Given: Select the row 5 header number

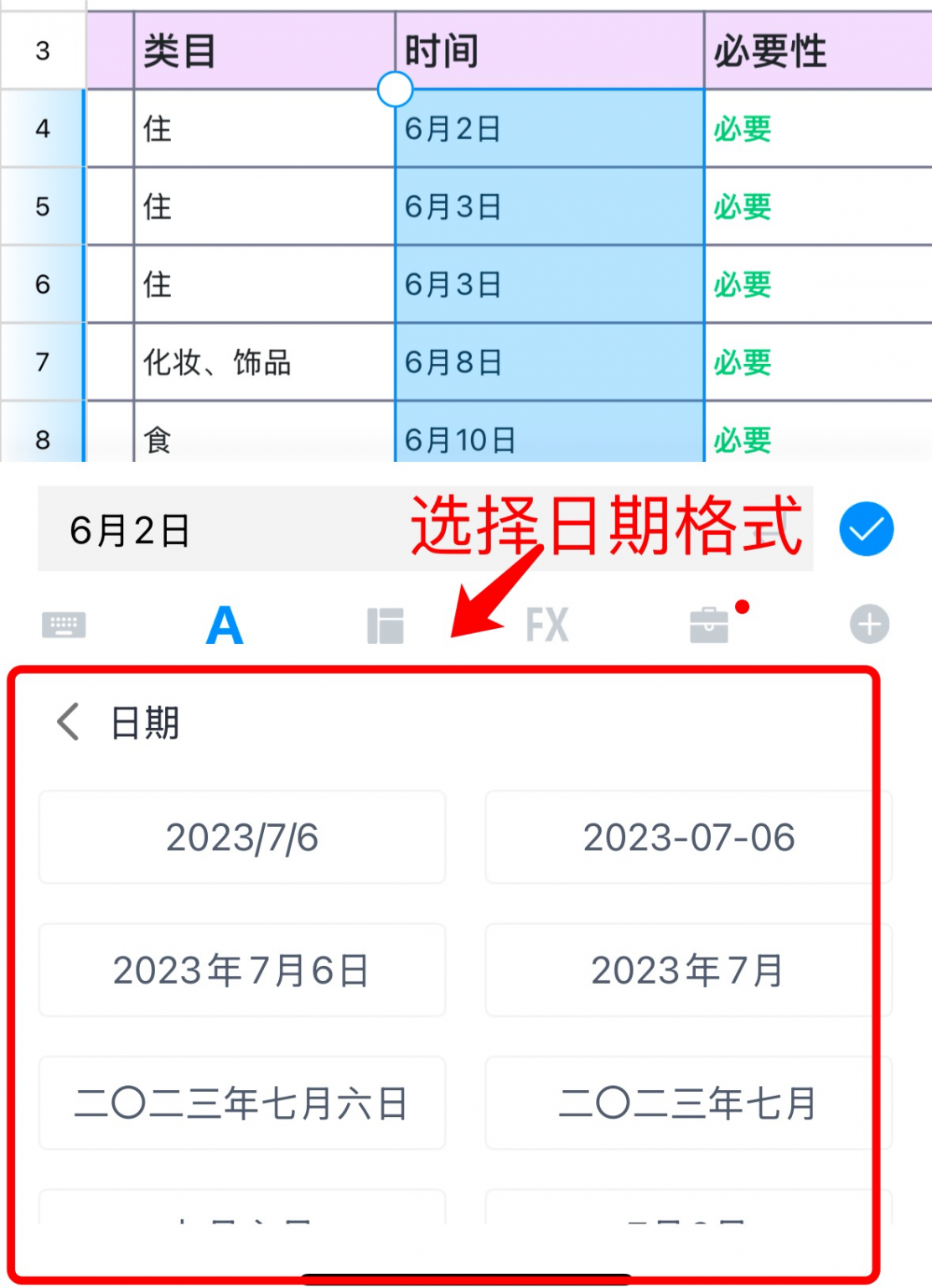Looking at the screenshot, I should [x=43, y=206].
